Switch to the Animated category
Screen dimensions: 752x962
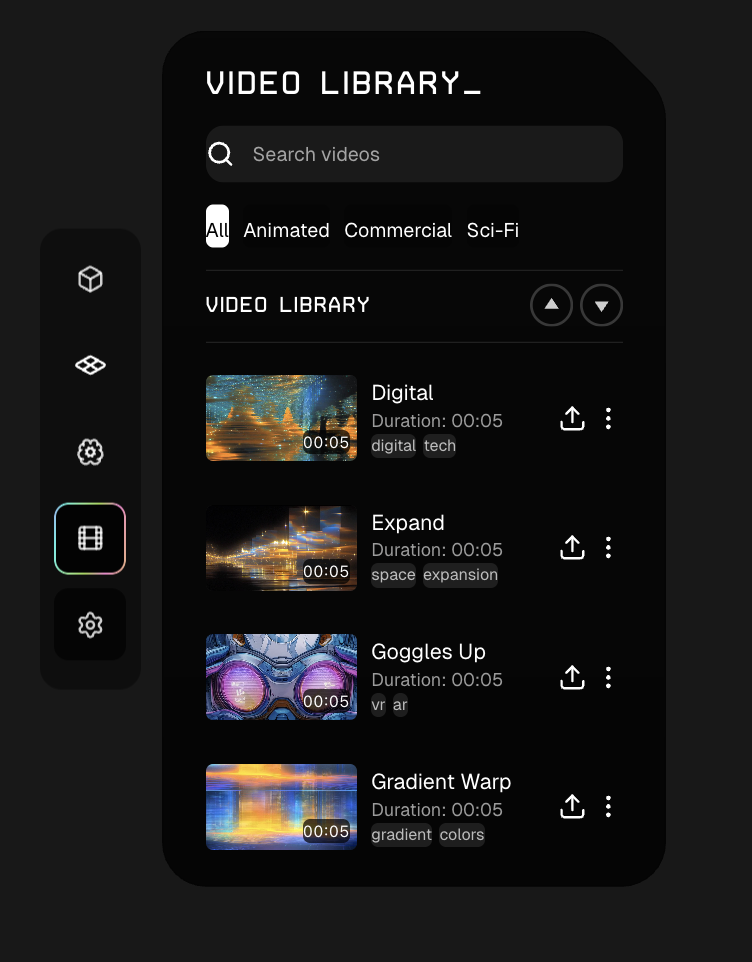[x=286, y=230]
